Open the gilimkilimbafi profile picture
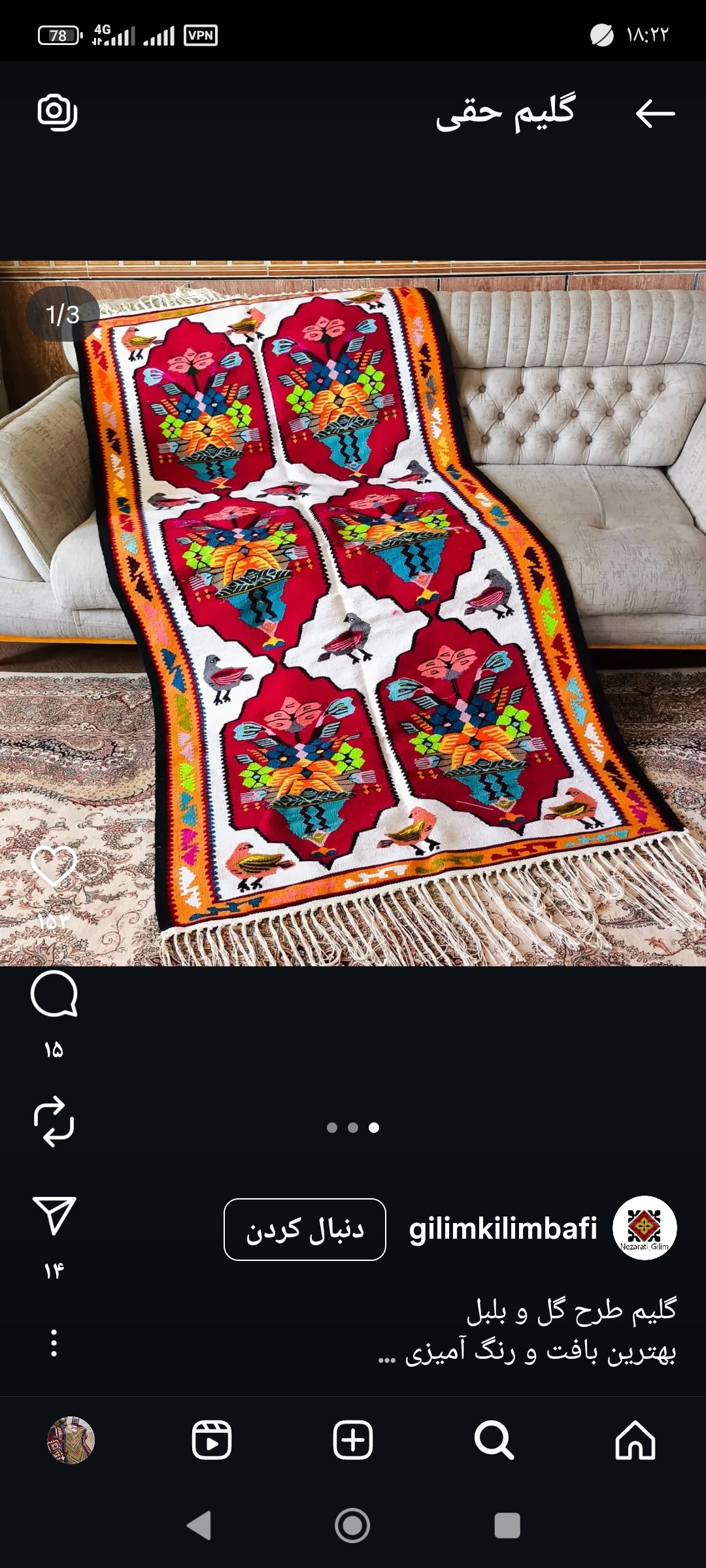Screen dimensions: 706x1568 pos(644,1228)
